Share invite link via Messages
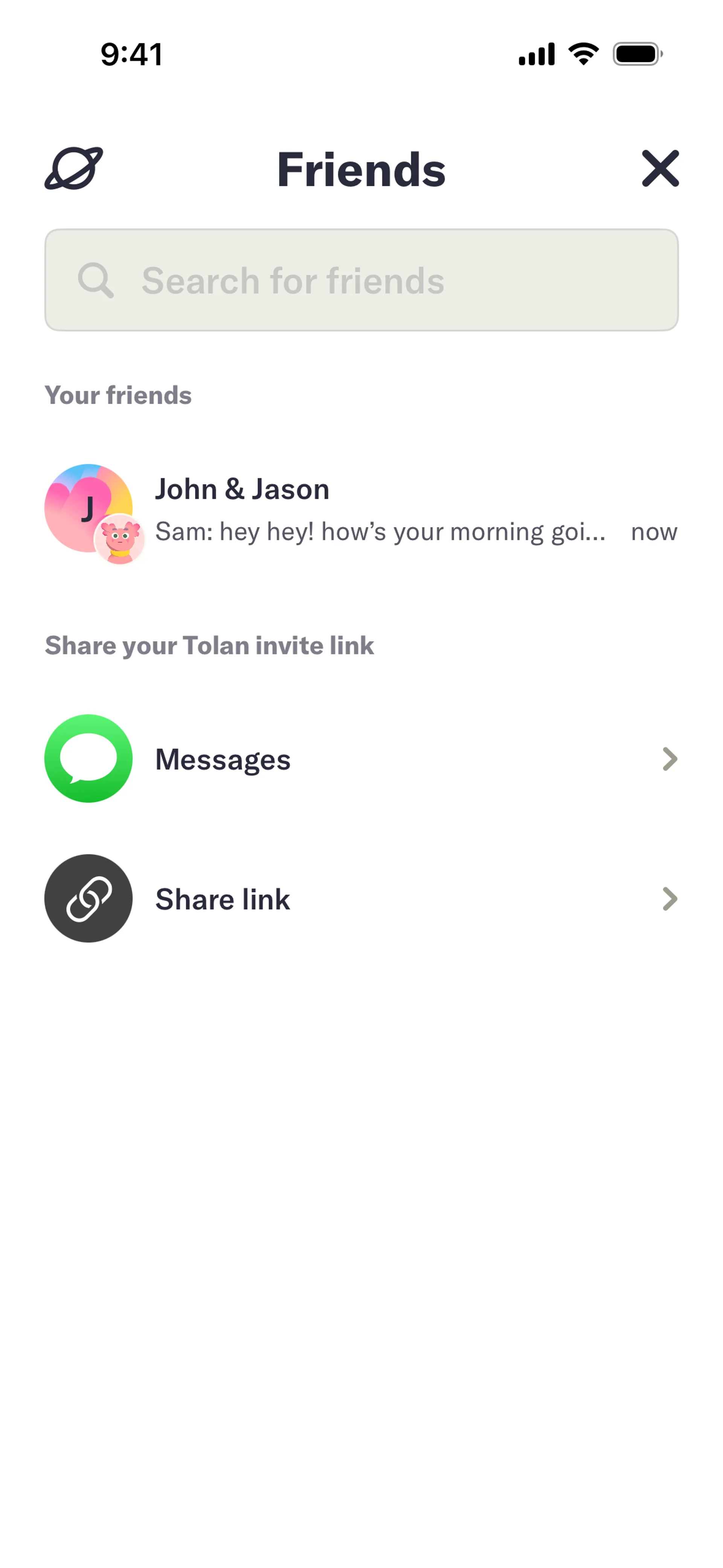 pyautogui.click(x=361, y=758)
